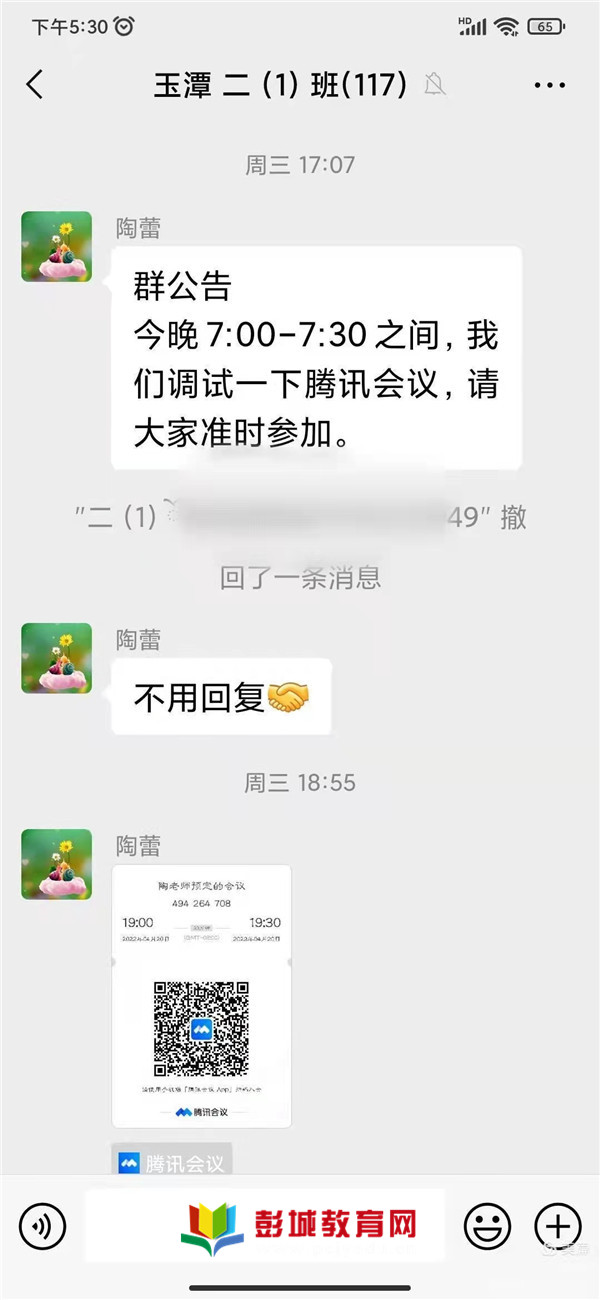This screenshot has width=600, height=1300.
Task: Open the plus attachments menu
Action: click(557, 1225)
